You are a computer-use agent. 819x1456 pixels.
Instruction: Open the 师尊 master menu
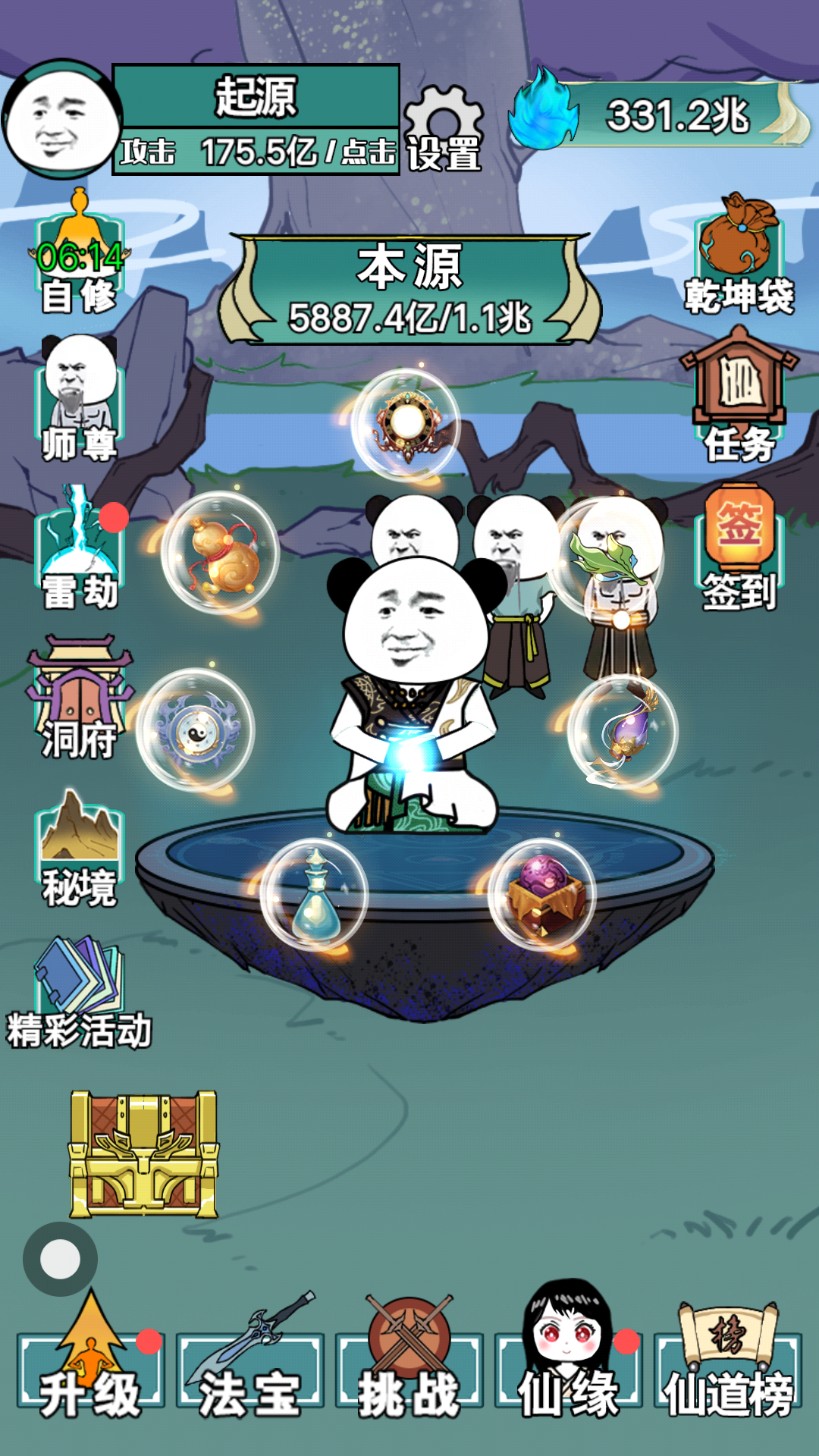point(79,398)
